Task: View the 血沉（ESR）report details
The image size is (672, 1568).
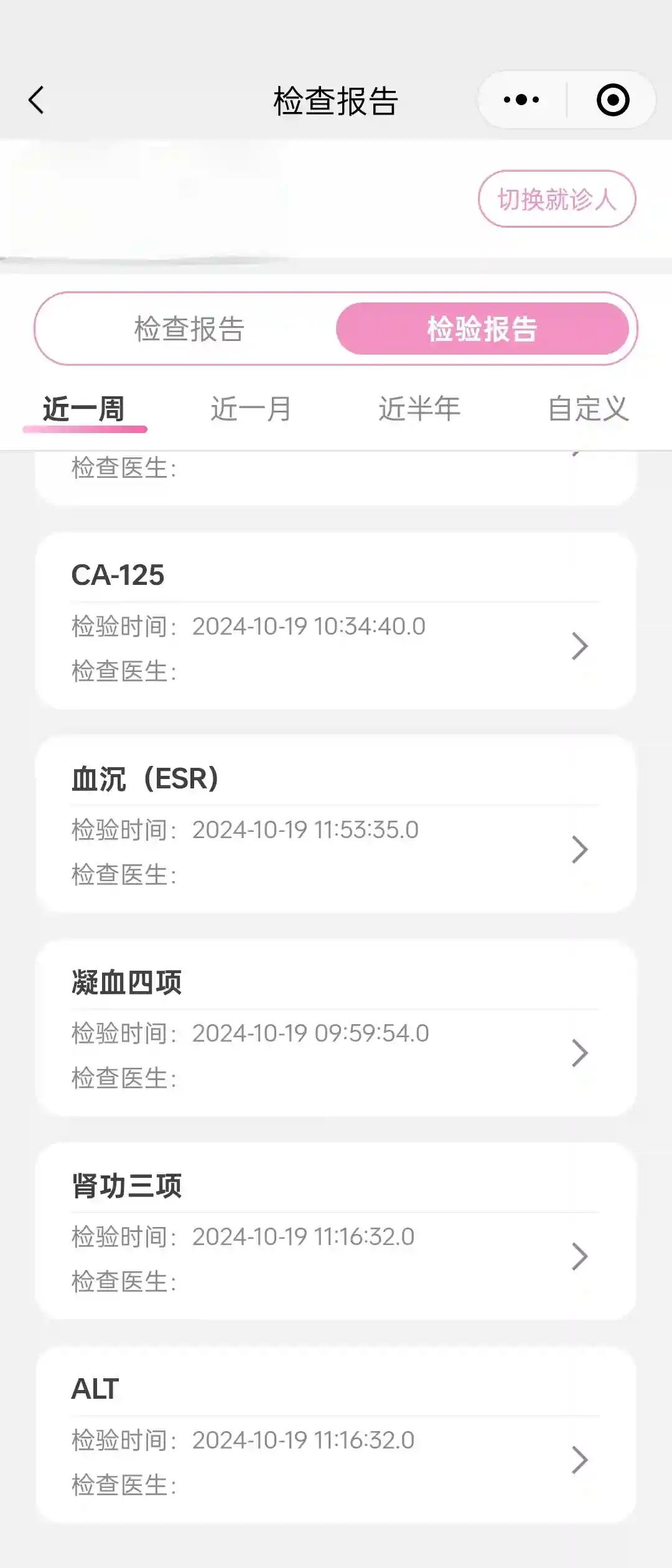Action: point(336,824)
